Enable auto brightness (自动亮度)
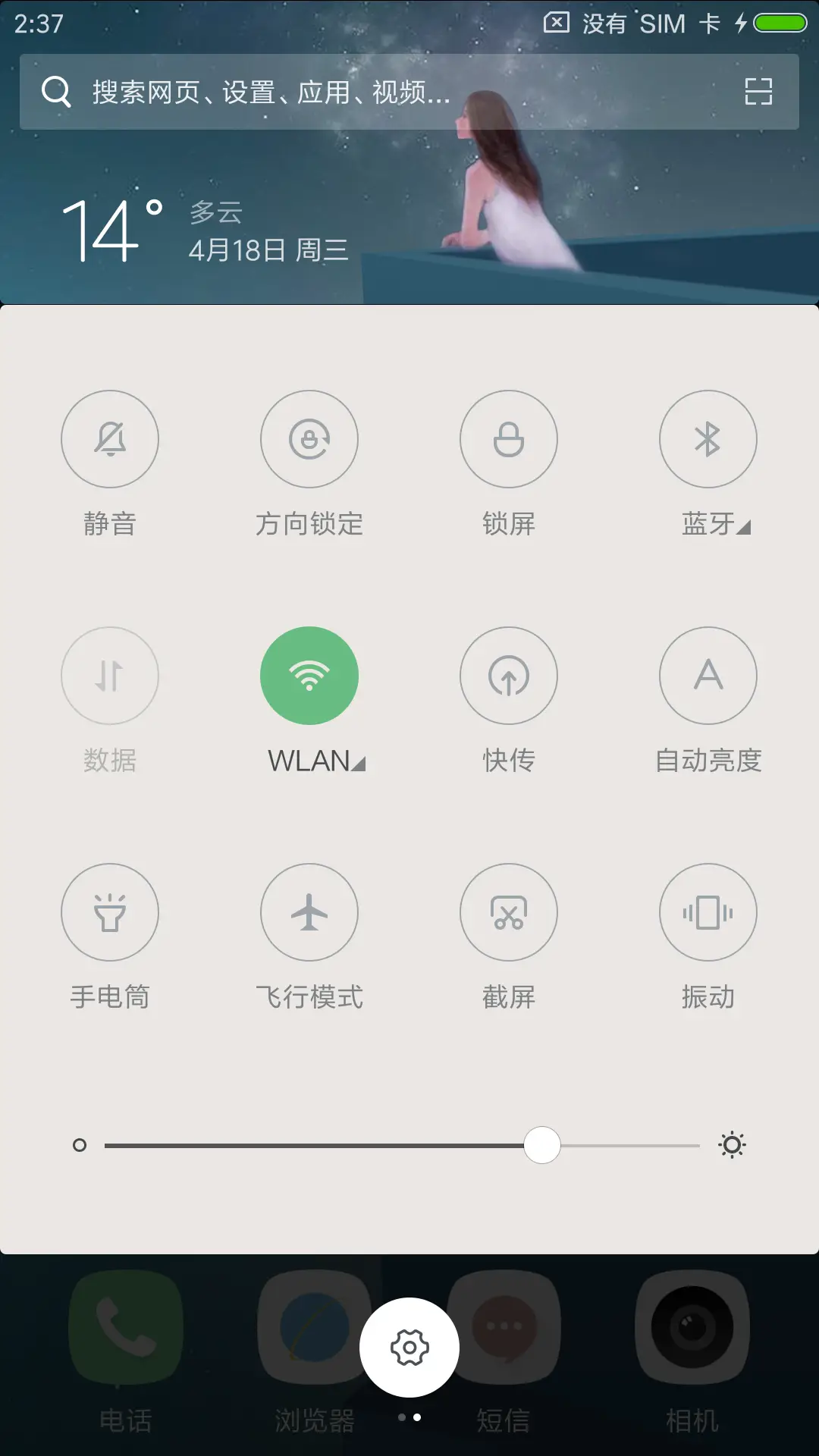Viewport: 819px width, 1456px height. tap(708, 675)
